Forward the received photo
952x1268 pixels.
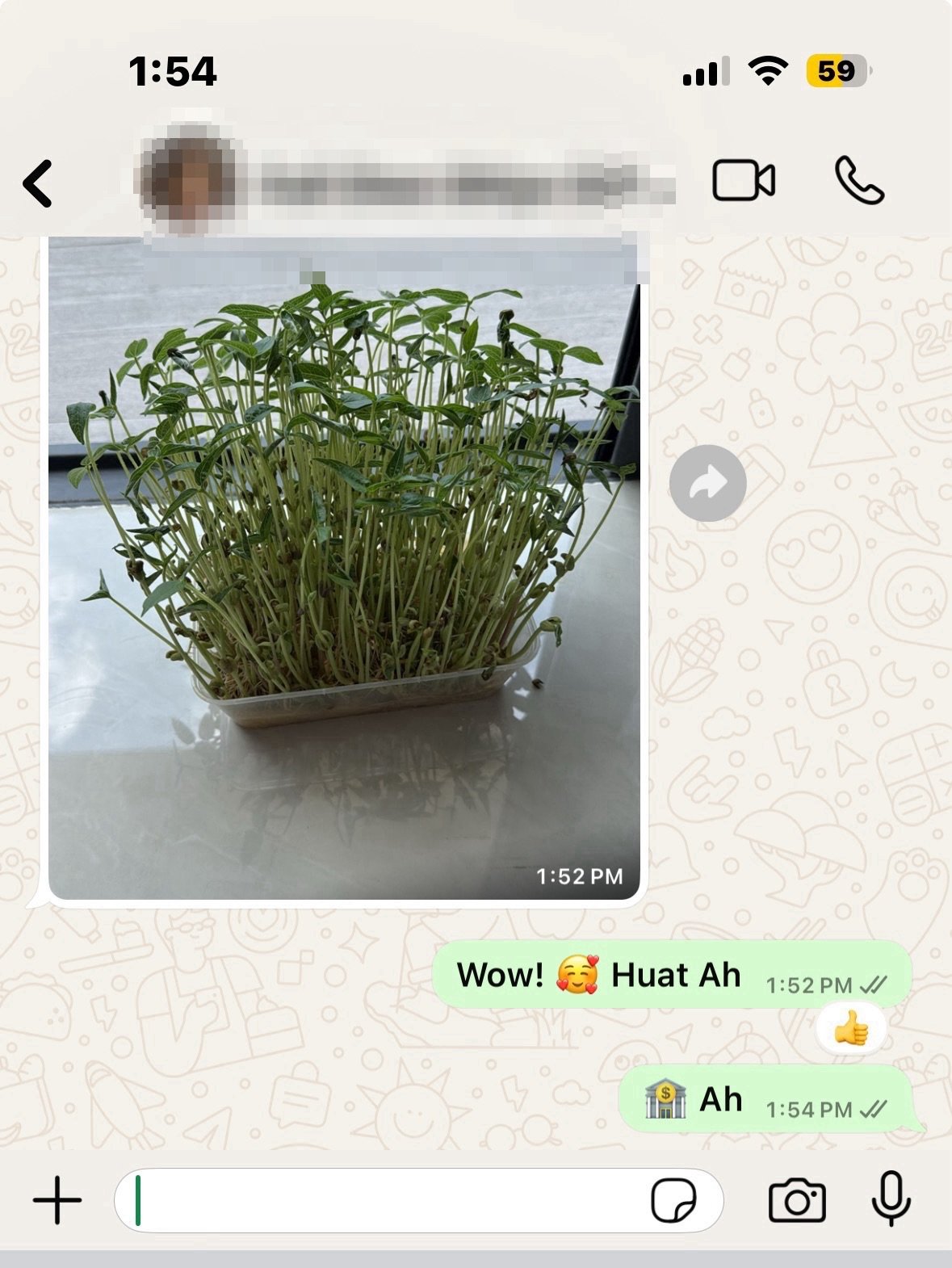point(707,483)
